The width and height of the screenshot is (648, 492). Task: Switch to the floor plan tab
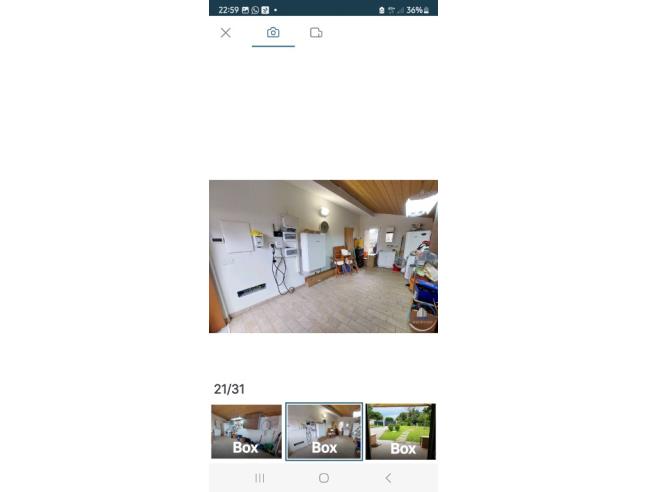[x=316, y=33]
